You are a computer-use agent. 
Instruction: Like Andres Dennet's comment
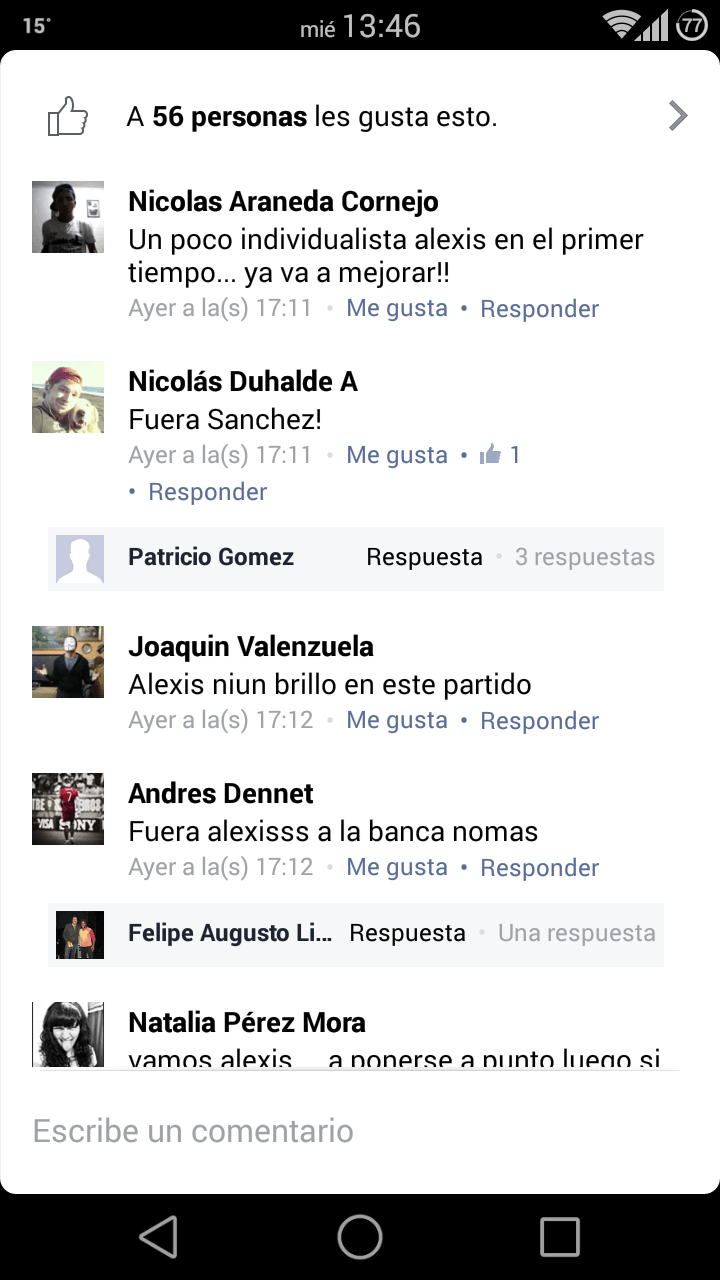397,867
